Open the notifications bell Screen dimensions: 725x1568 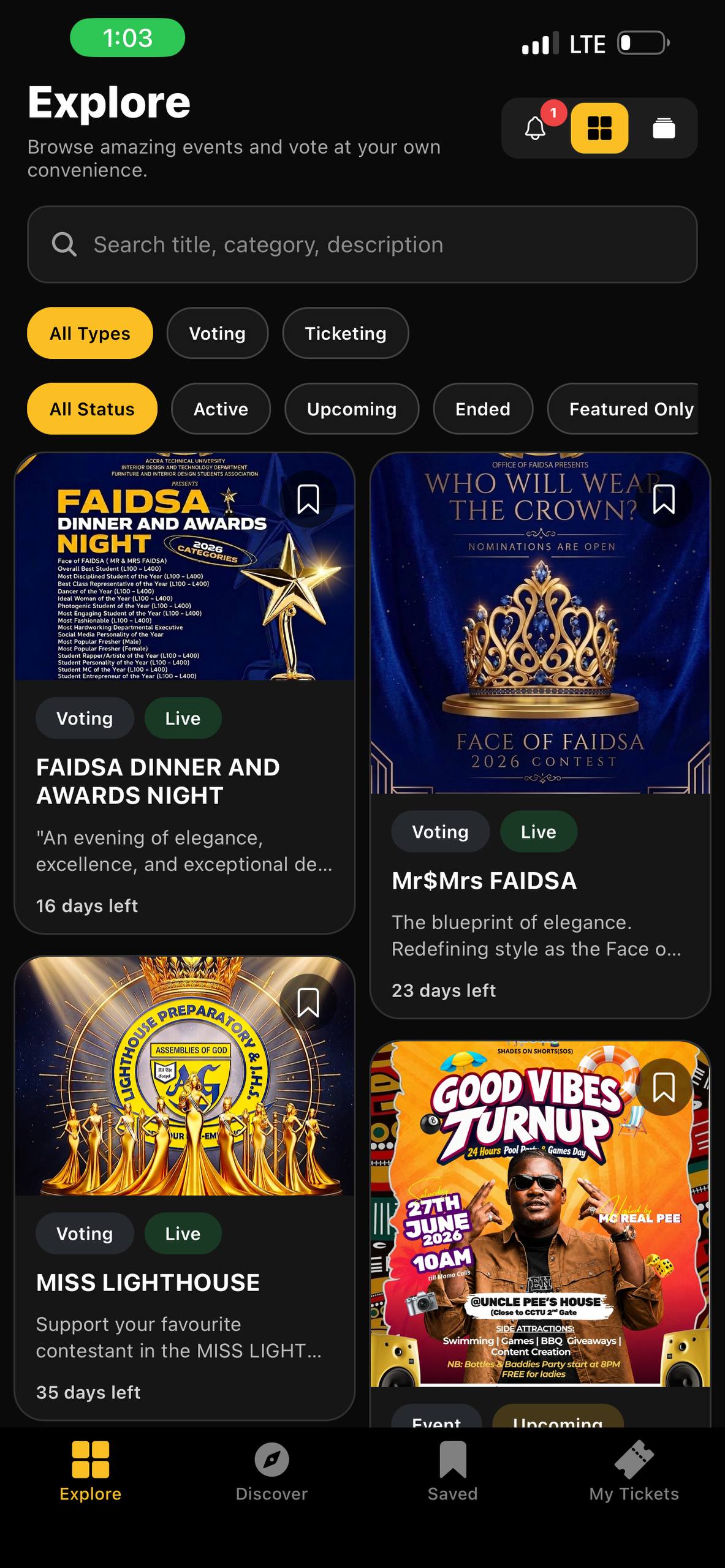(536, 128)
